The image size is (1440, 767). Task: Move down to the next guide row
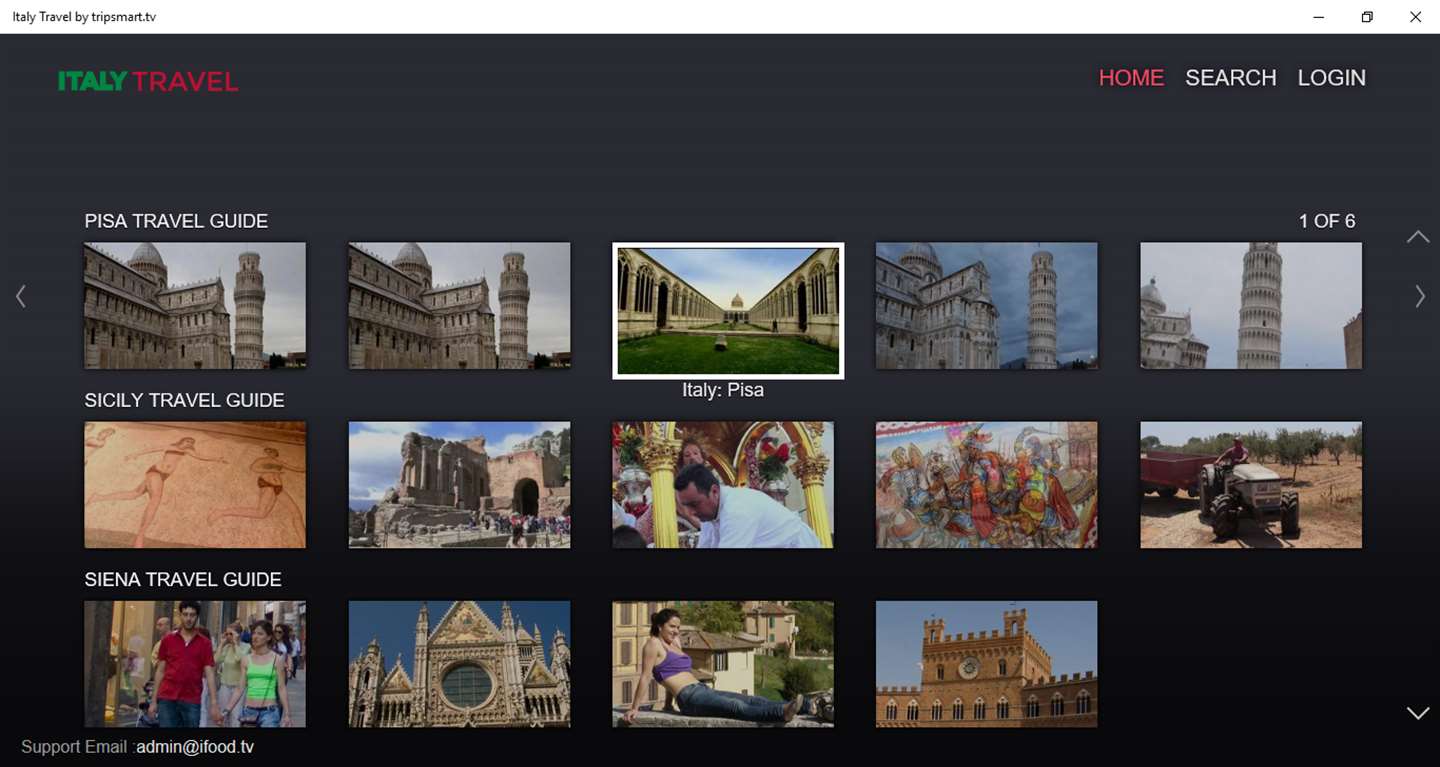point(1418,713)
